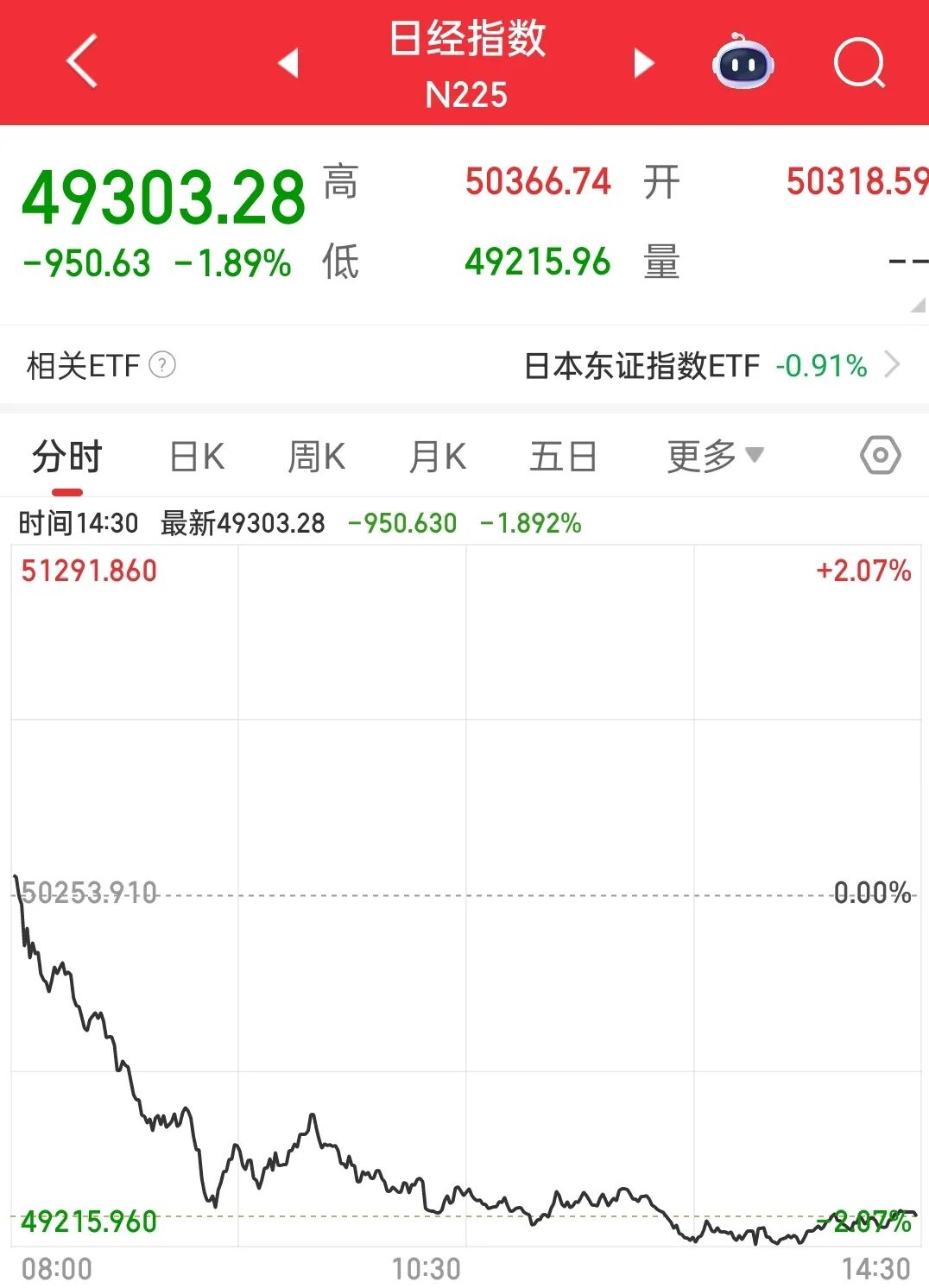This screenshot has height=1288, width=929.
Task: Open the search icon
Action: 858,63
